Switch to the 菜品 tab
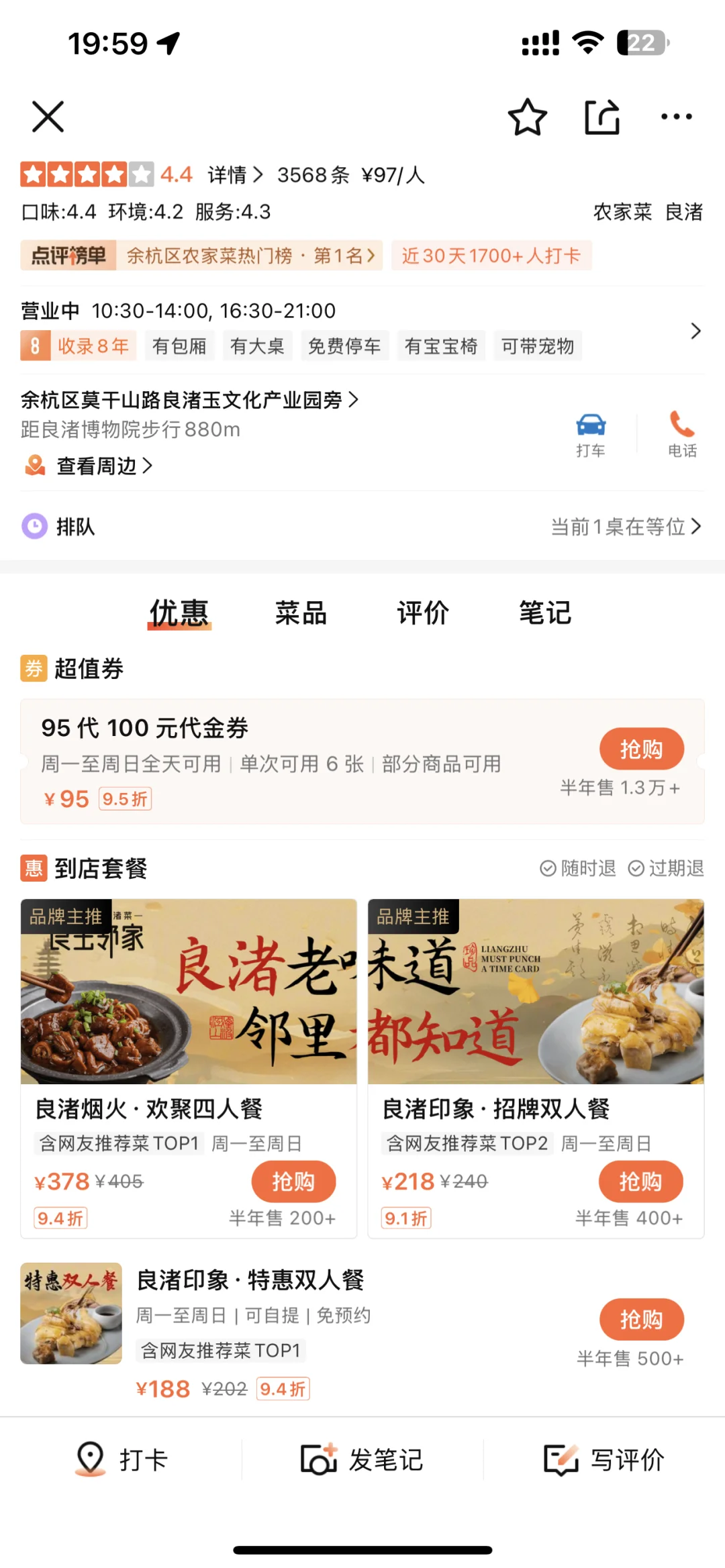This screenshot has width=725, height=1568. coord(301,613)
